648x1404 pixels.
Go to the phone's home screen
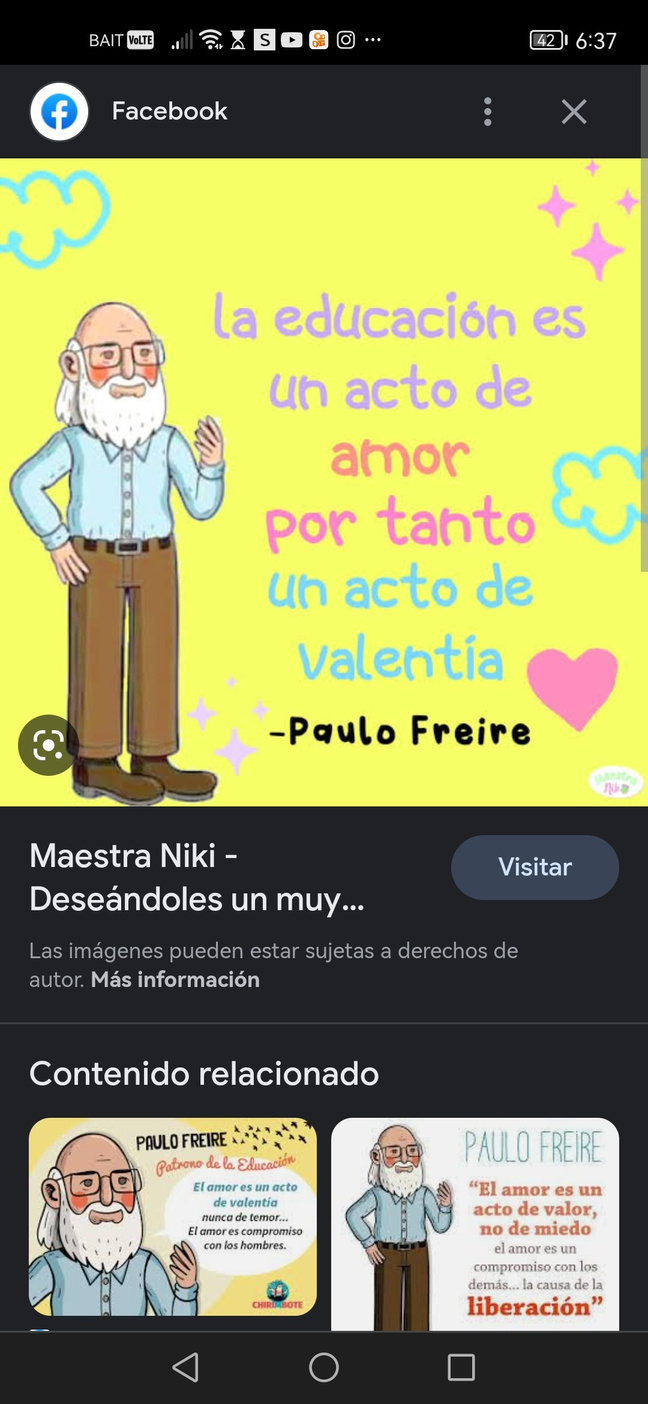click(324, 1367)
